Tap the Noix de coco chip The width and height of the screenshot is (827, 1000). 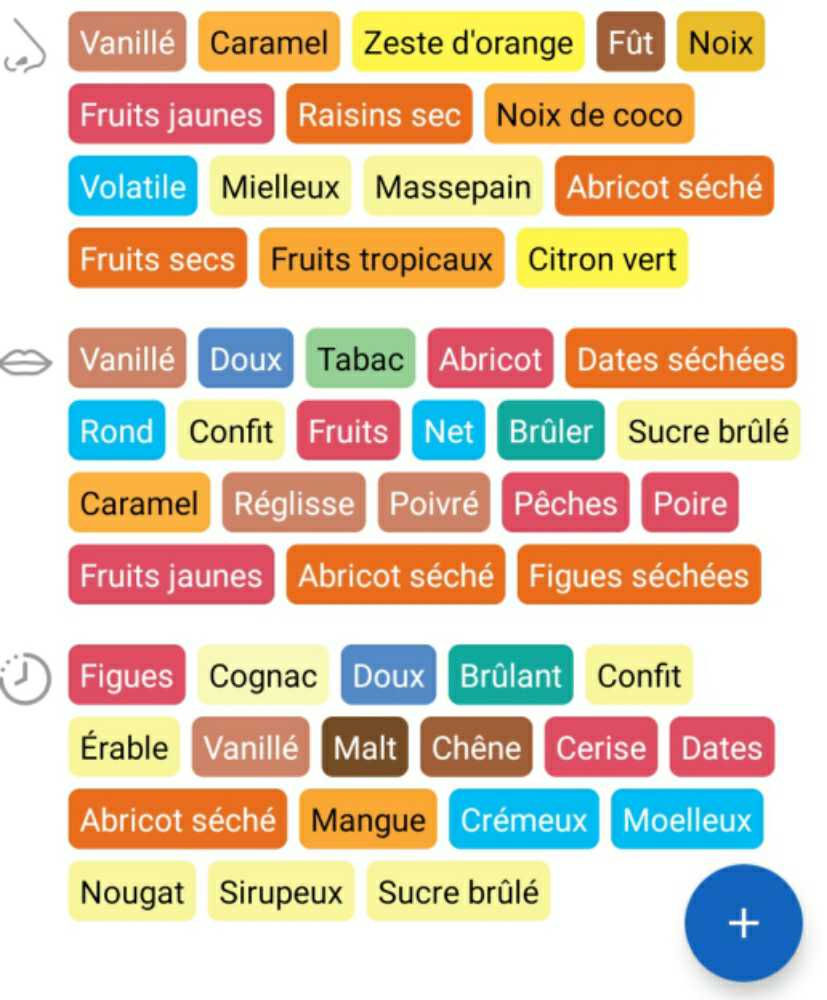pos(589,114)
